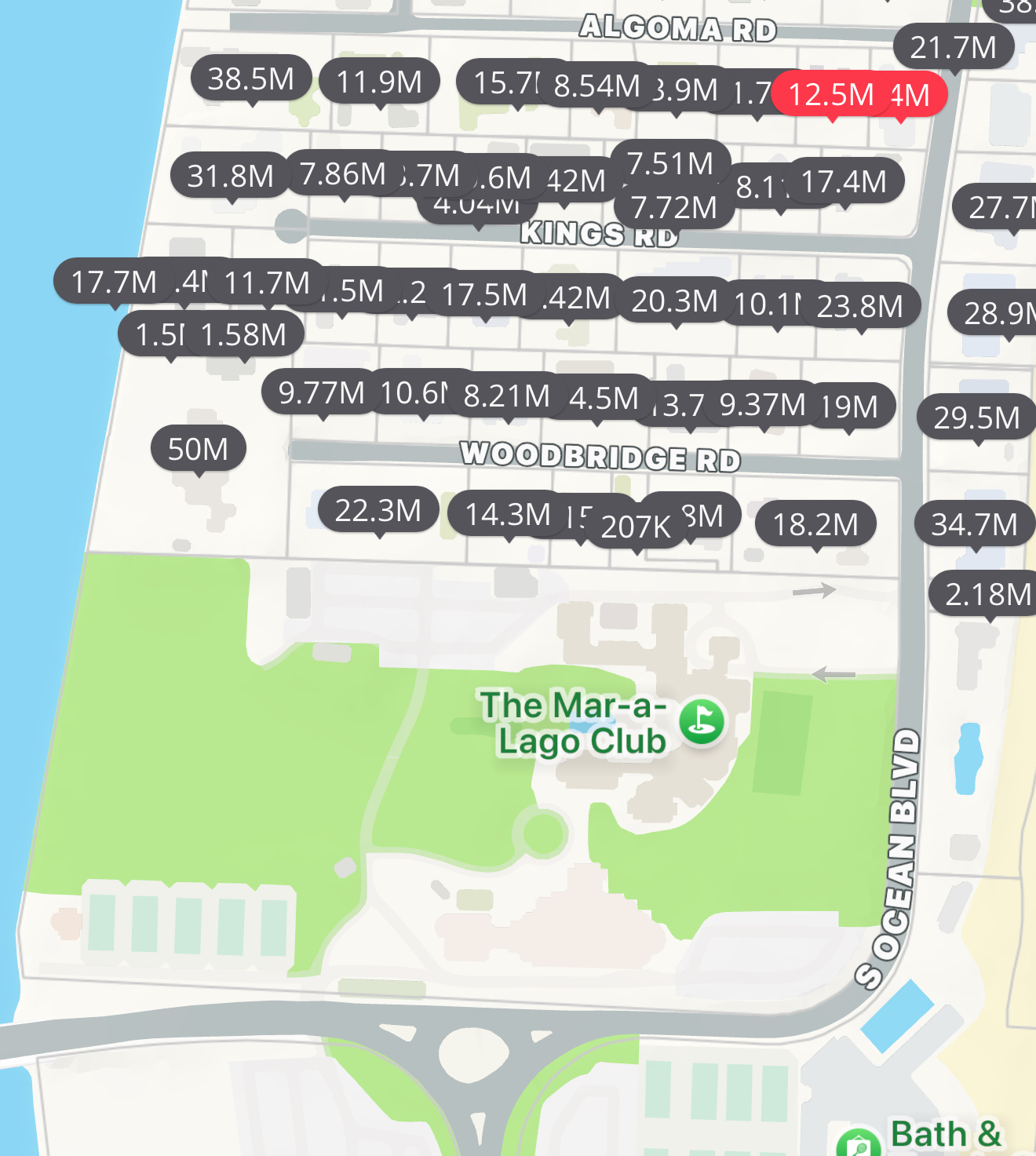Open the 207K listing marker
Image resolution: width=1036 pixels, height=1156 pixels.
(636, 527)
